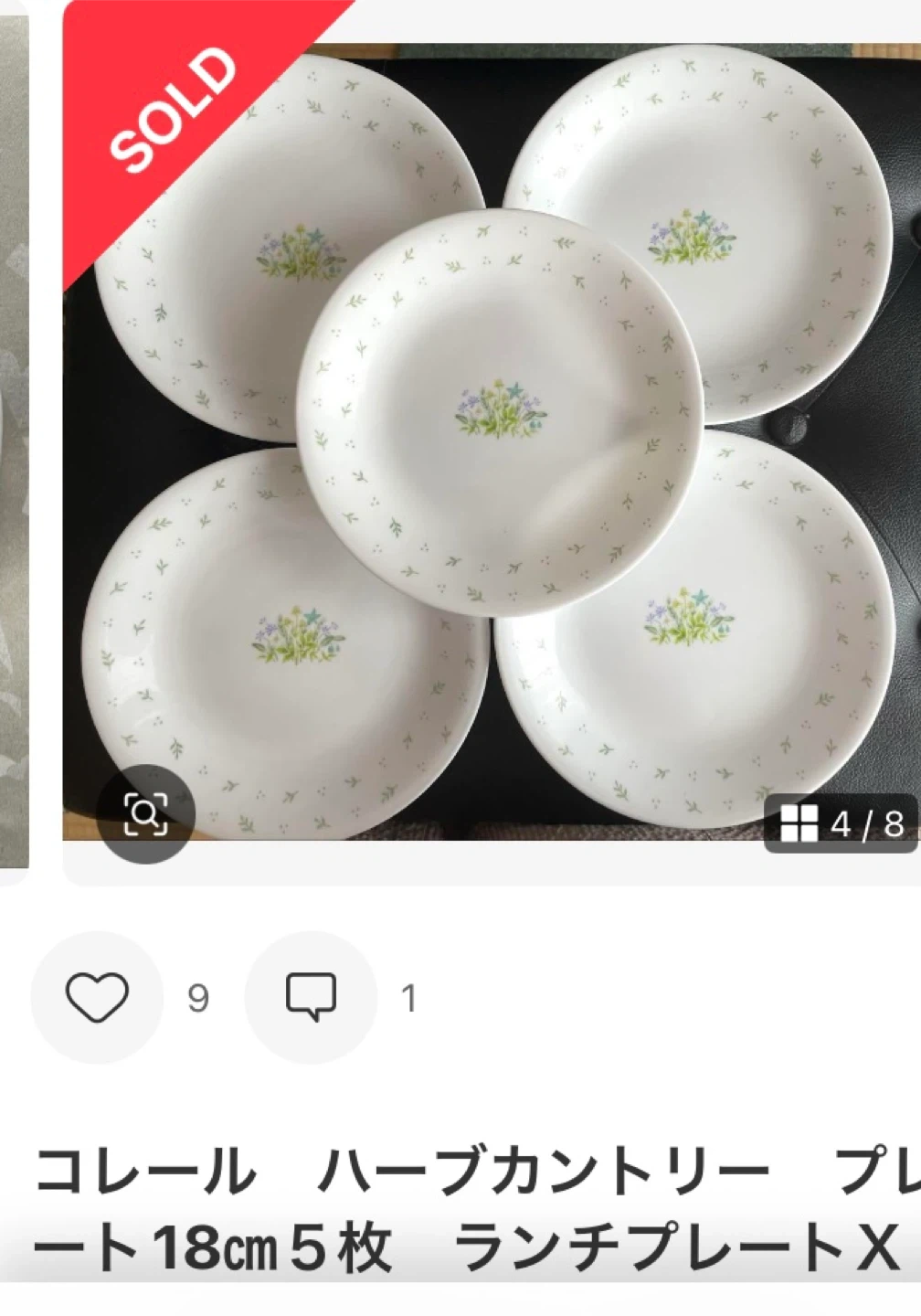Image resolution: width=921 pixels, height=1316 pixels.
Task: Open the photo grid indicator 4/8
Action: [x=841, y=824]
